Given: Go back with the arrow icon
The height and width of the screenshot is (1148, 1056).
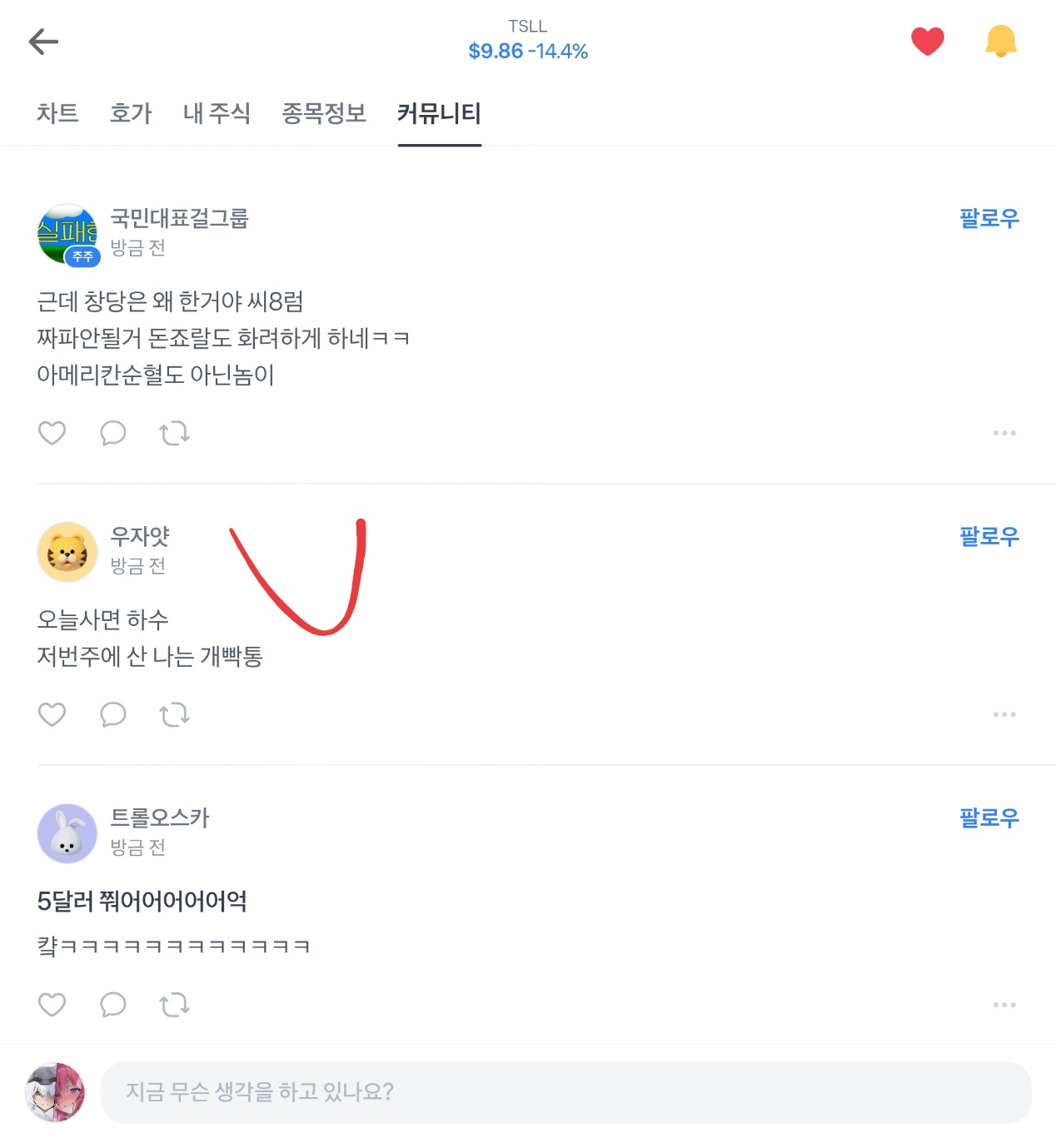Looking at the screenshot, I should click(43, 42).
